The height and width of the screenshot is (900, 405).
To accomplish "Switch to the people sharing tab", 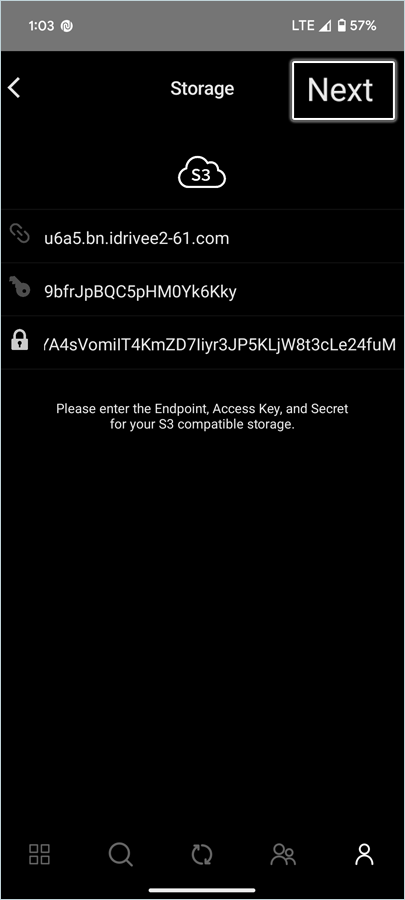I will point(283,854).
